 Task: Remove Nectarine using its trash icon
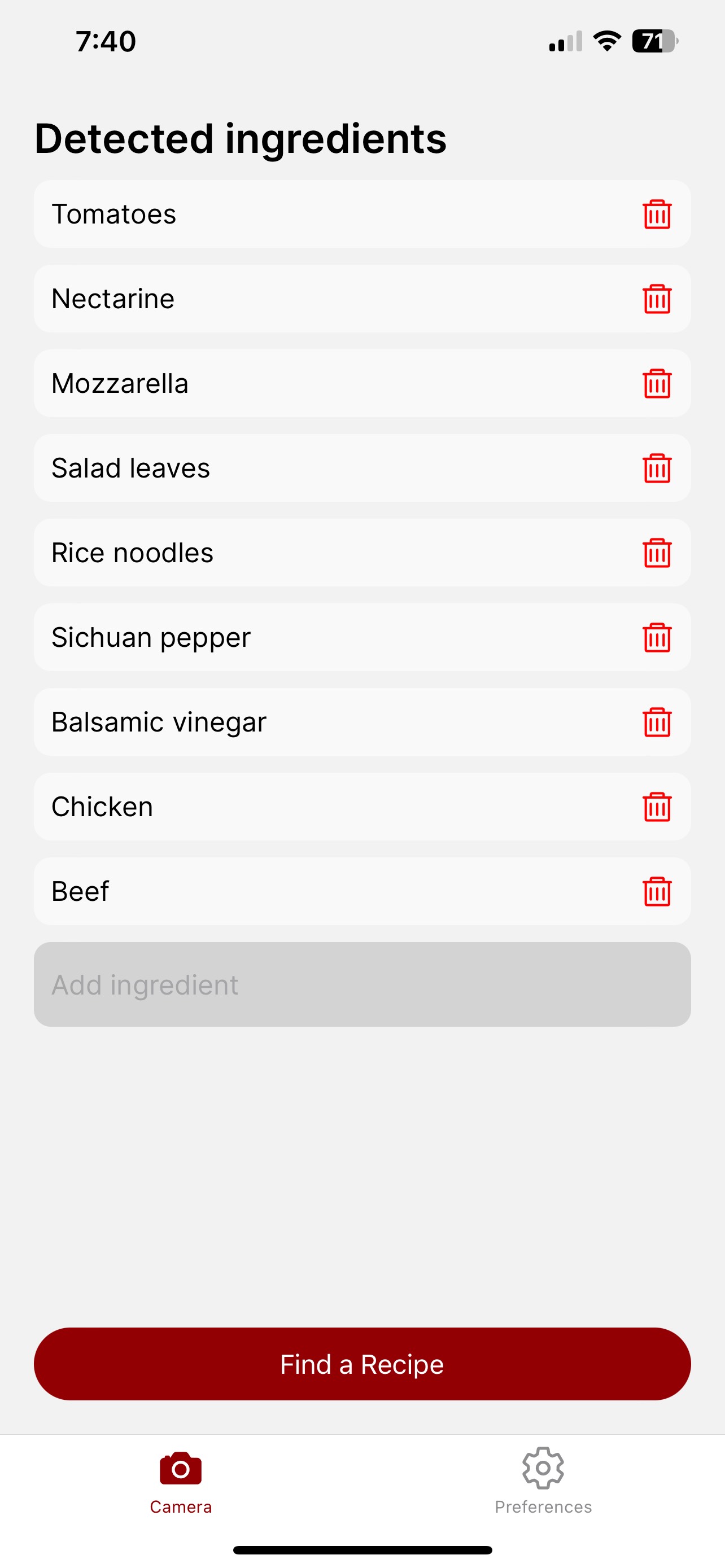click(x=656, y=299)
